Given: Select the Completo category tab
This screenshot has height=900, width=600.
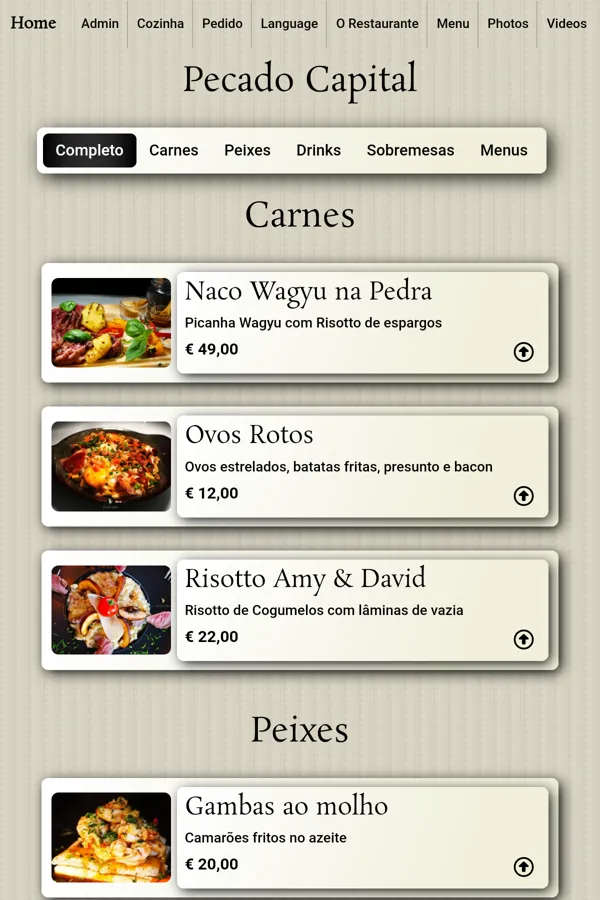Looking at the screenshot, I should click(89, 151).
